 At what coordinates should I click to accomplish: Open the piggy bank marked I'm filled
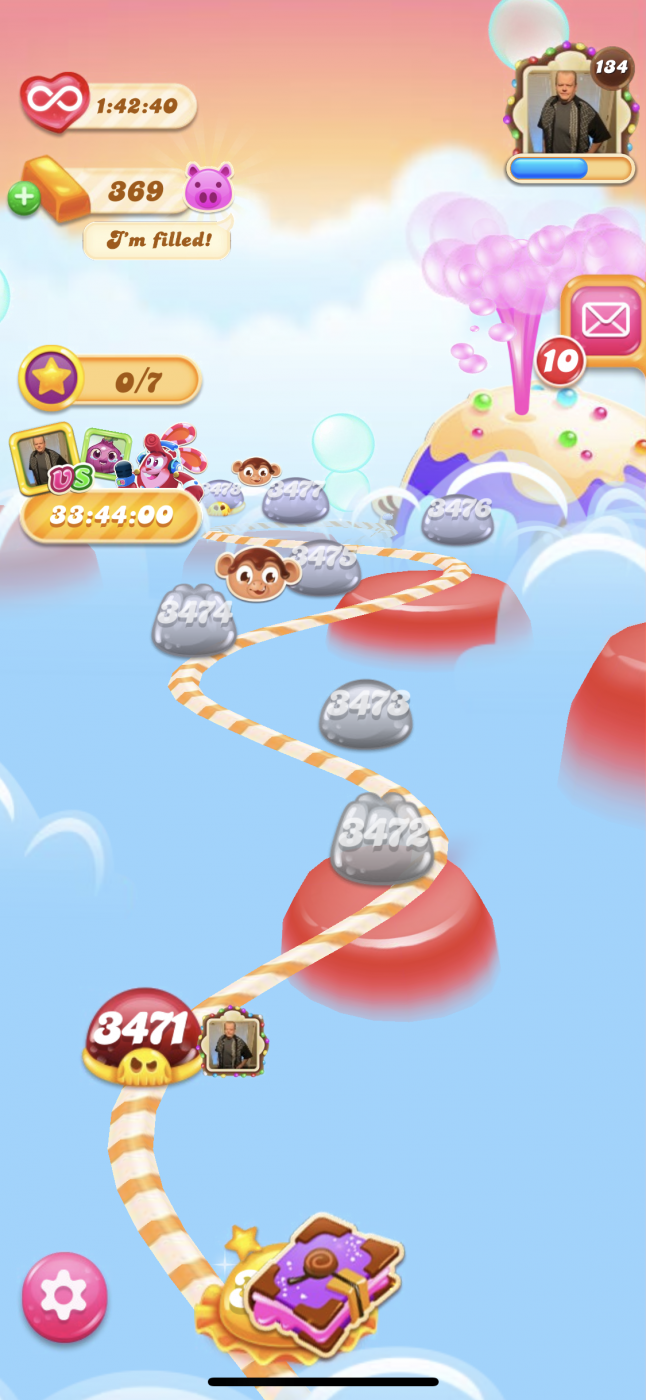(x=208, y=188)
